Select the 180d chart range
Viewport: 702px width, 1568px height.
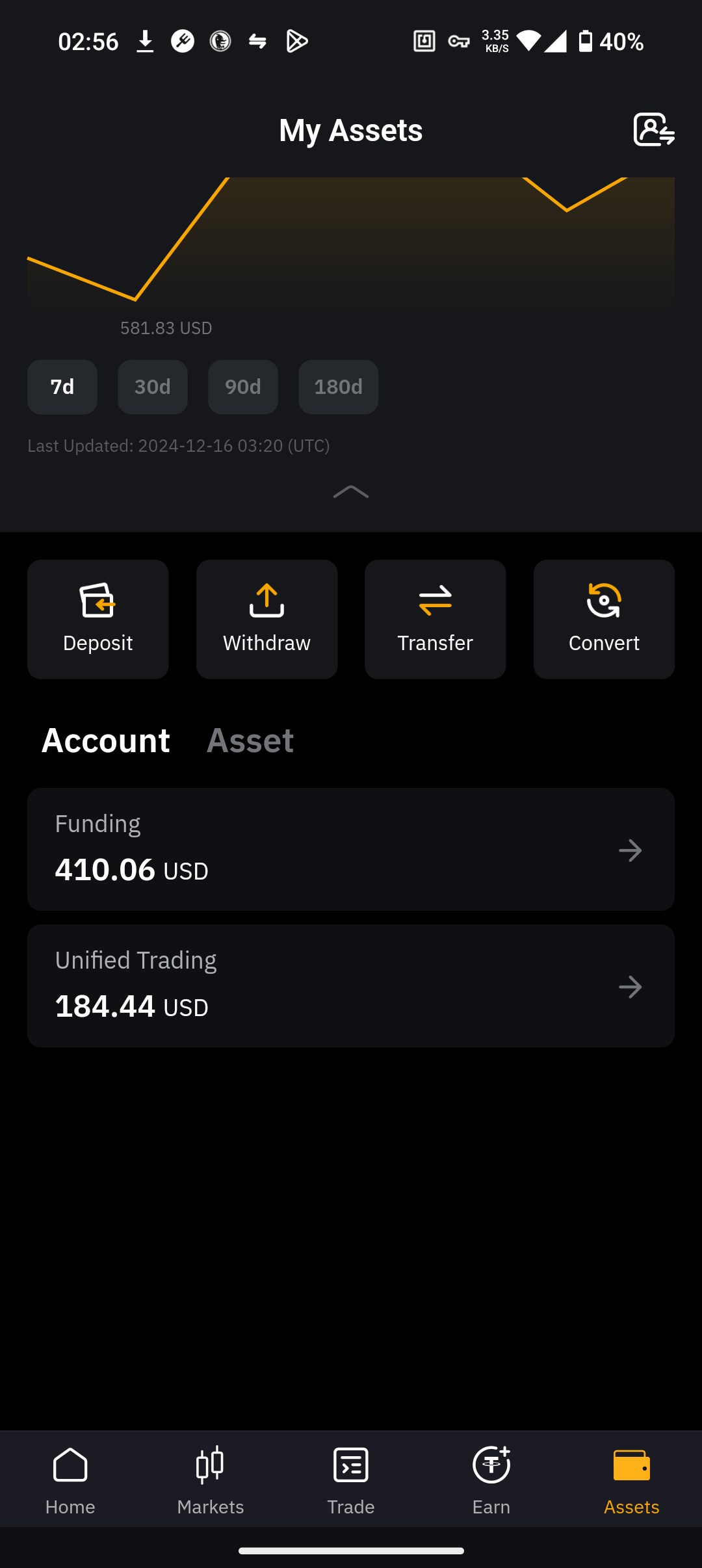point(338,387)
